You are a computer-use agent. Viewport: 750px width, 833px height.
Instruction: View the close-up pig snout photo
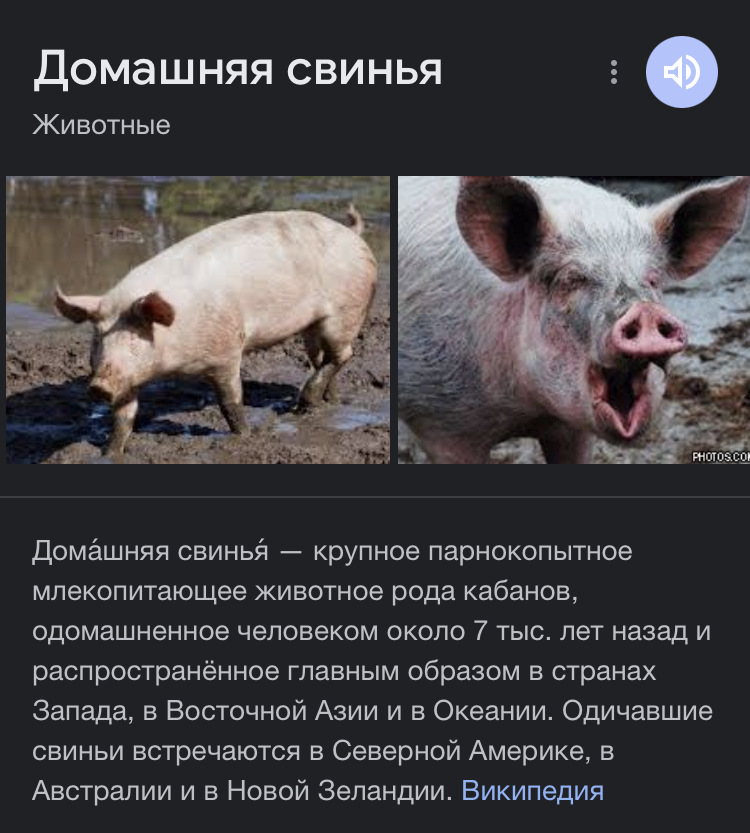click(x=575, y=320)
